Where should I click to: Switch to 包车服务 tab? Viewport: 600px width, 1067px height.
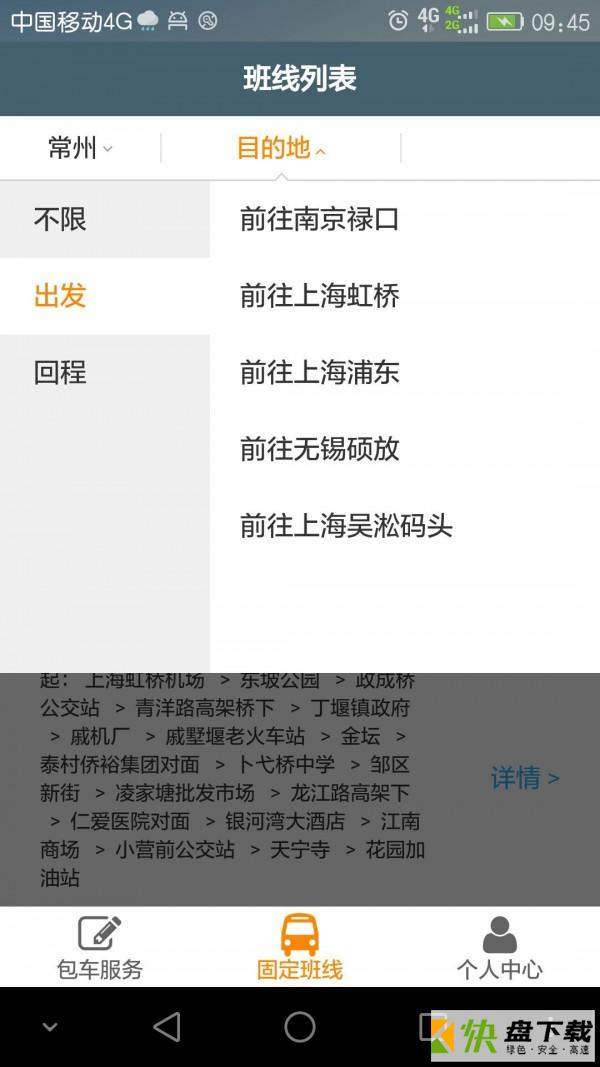(x=100, y=947)
